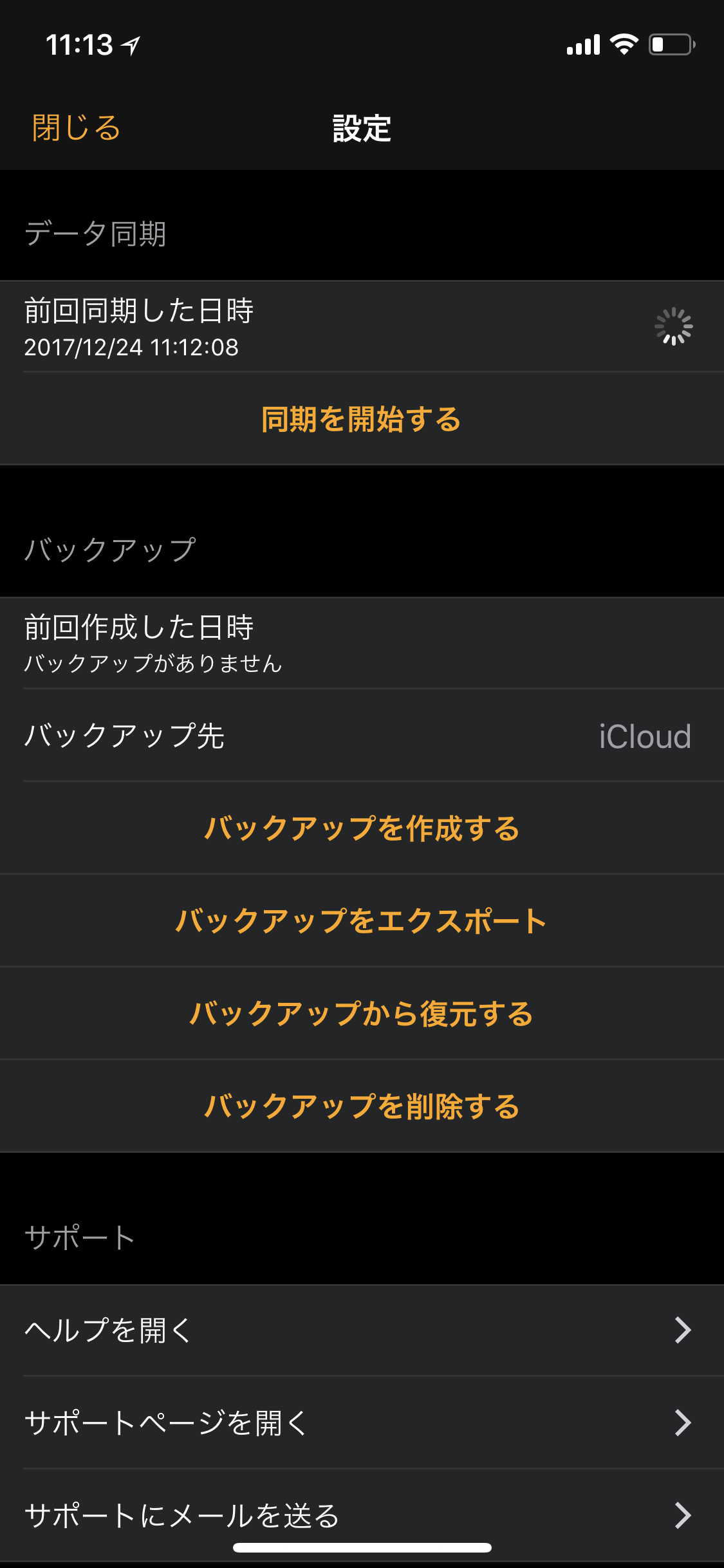
Task: Select バックアップをエクスポート
Action: (x=362, y=920)
